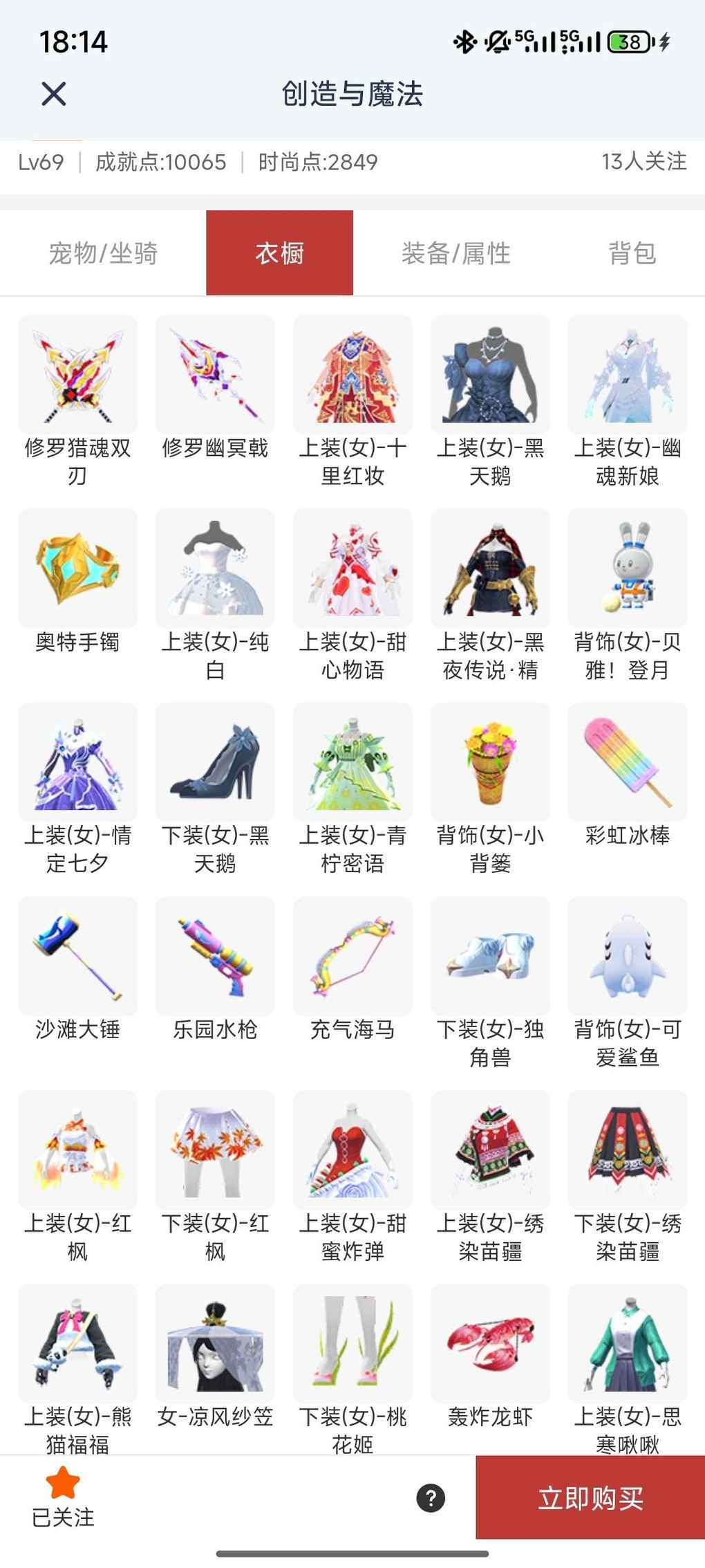Screen dimensions: 705x1568
Task: Switch to the 宠物/坐骑 tab
Action: pyautogui.click(x=103, y=253)
